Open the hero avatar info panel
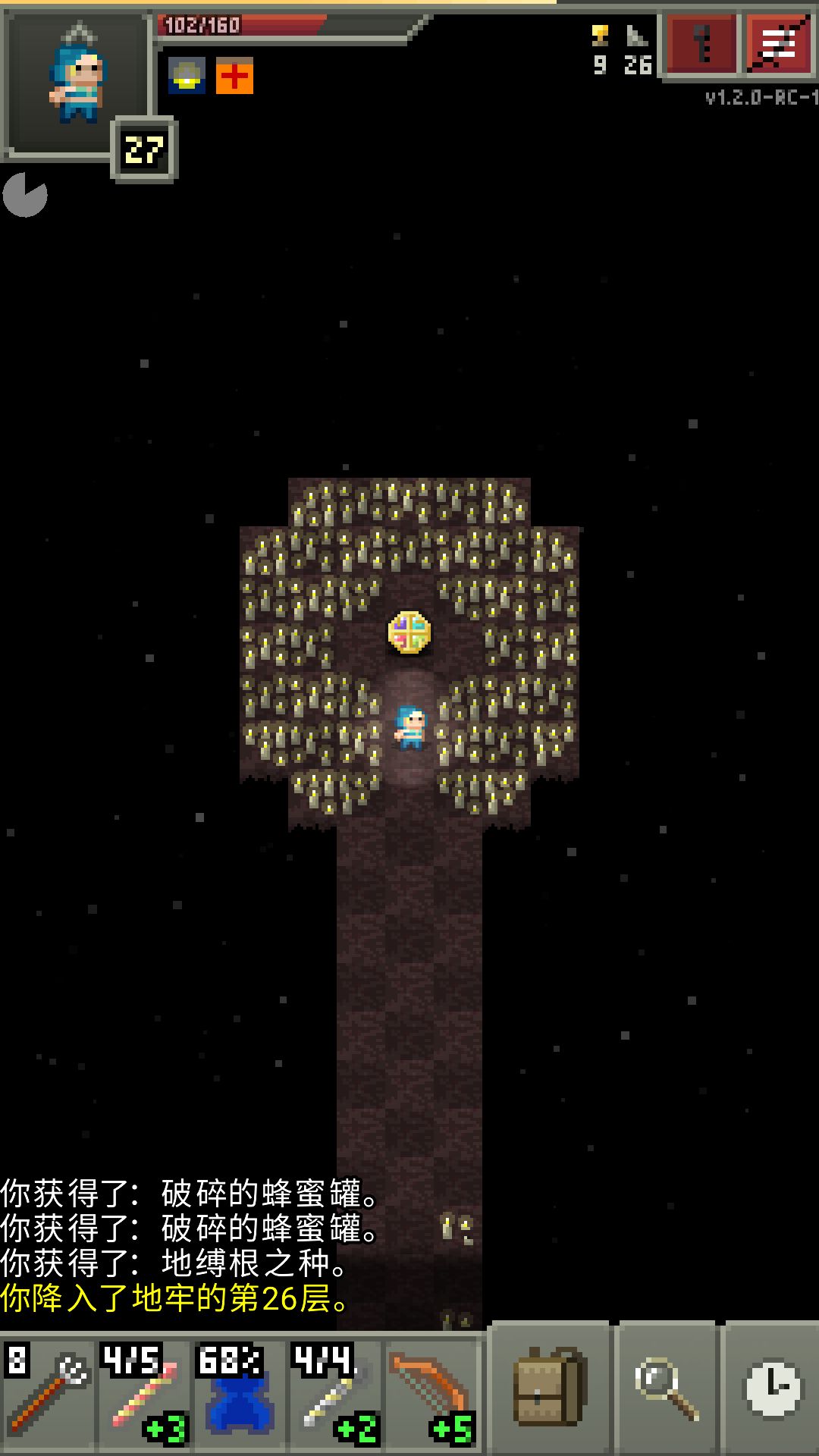Image resolution: width=819 pixels, height=1456 pixels. (76, 82)
